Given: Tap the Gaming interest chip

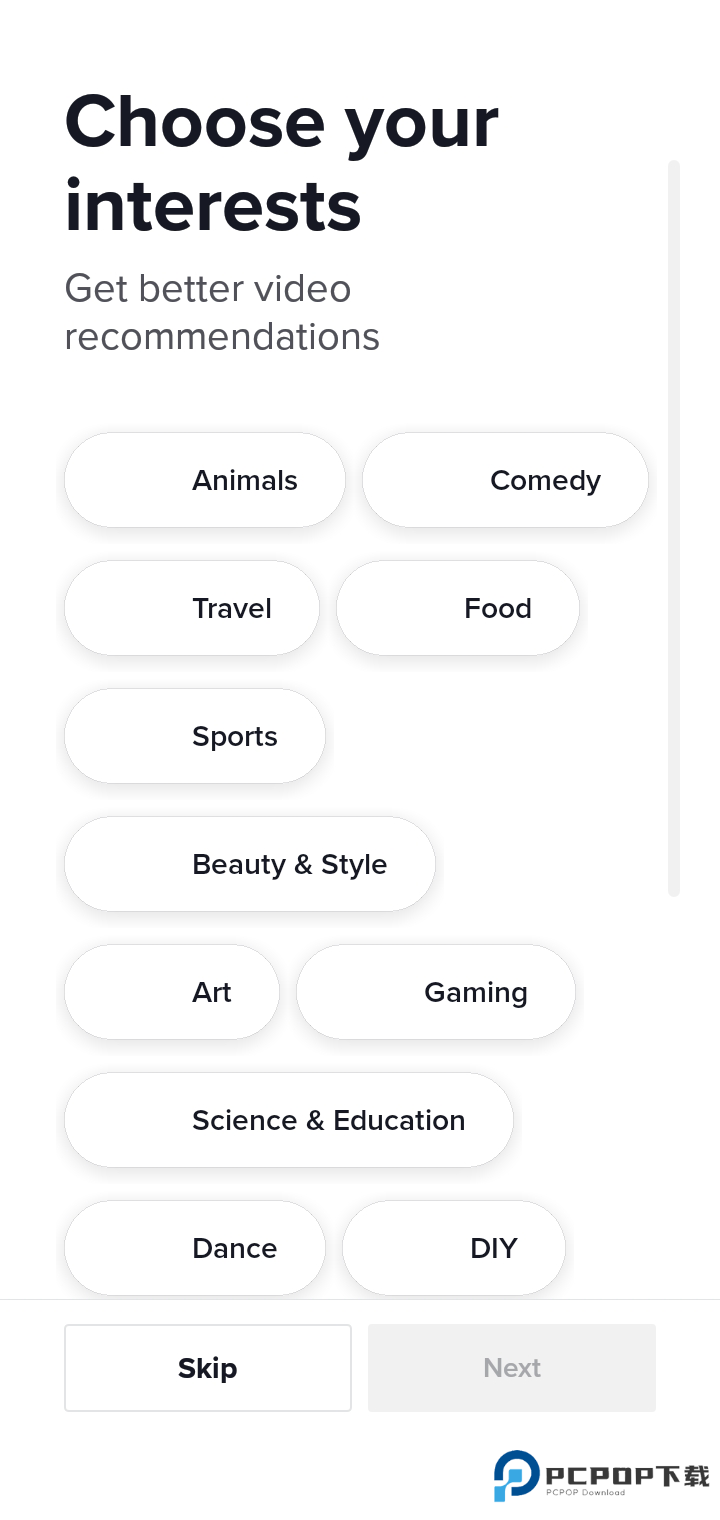Looking at the screenshot, I should 436,992.
